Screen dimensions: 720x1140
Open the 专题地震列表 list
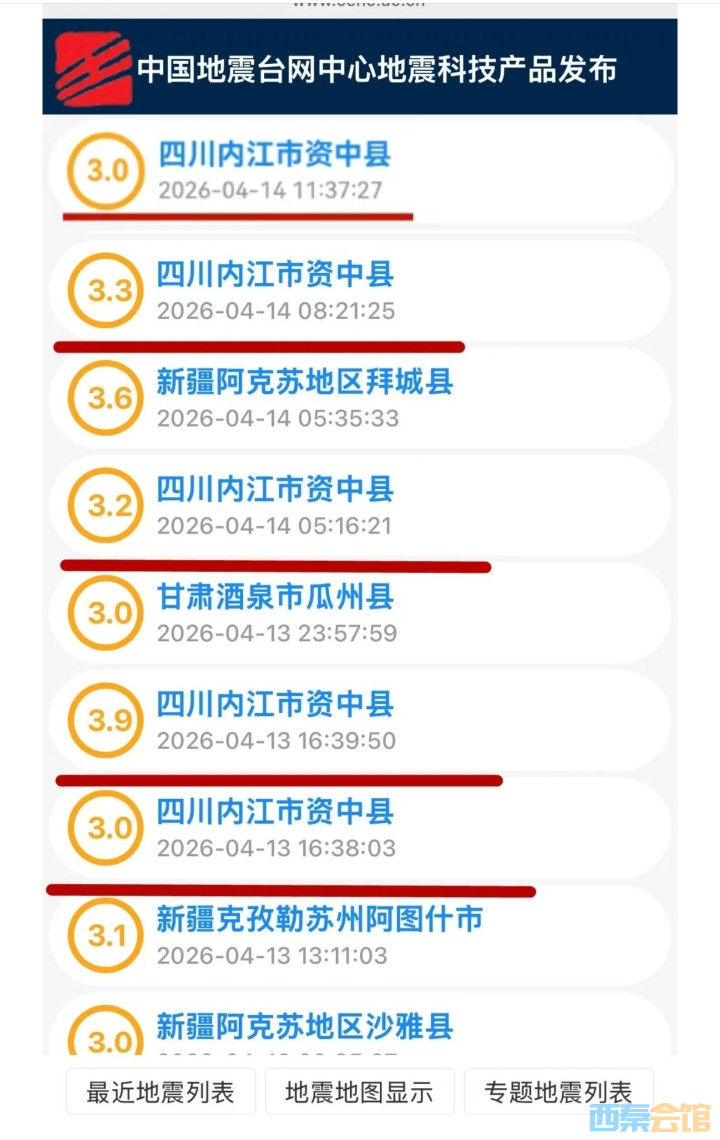click(558, 1092)
